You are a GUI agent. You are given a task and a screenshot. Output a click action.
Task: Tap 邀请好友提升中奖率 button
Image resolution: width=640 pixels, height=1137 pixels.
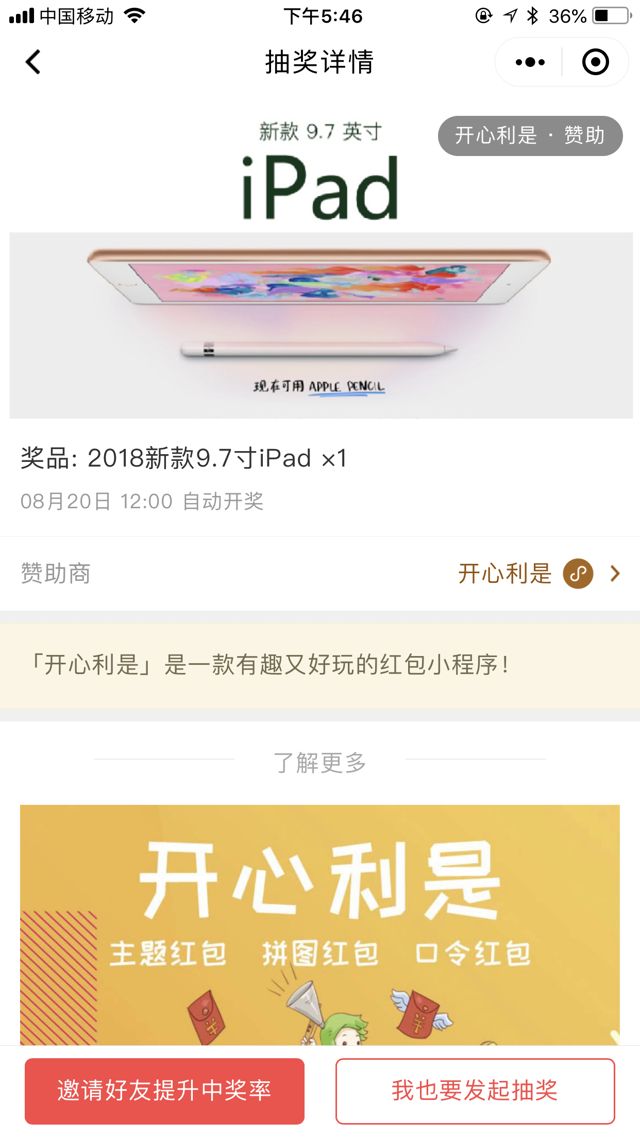(x=164, y=1090)
